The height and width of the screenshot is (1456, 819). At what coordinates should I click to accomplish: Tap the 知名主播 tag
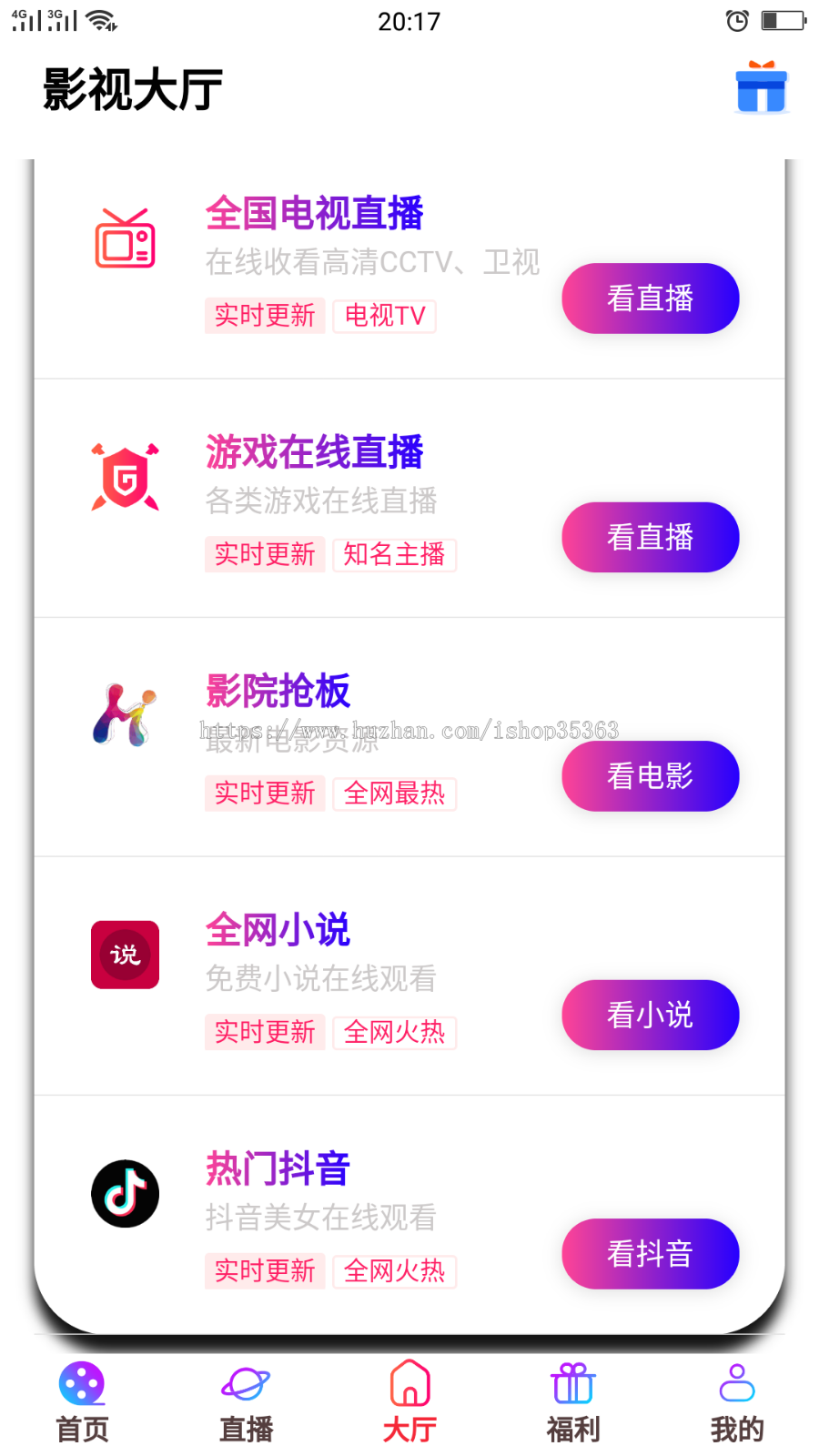pyautogui.click(x=395, y=555)
